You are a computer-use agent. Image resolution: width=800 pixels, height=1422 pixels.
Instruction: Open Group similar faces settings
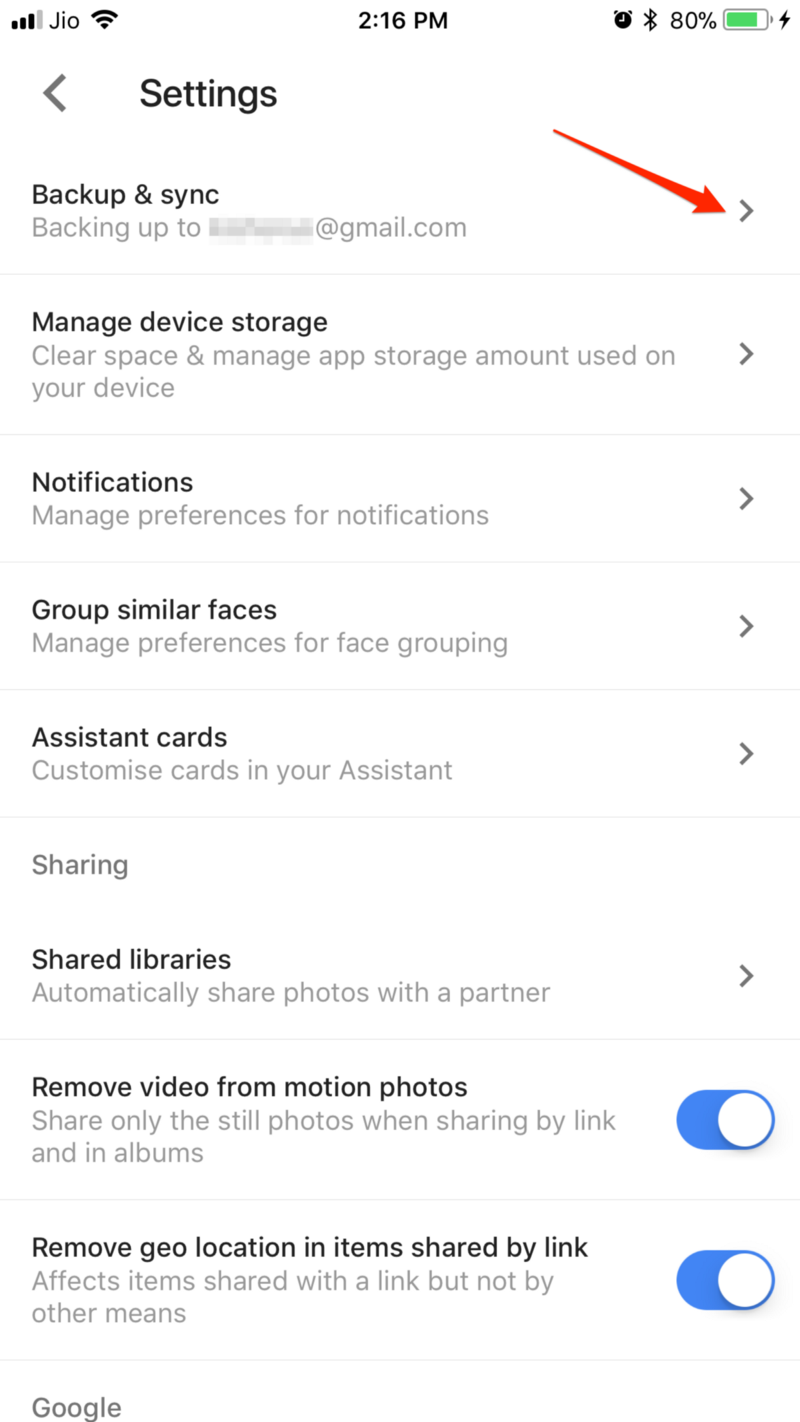click(x=400, y=625)
